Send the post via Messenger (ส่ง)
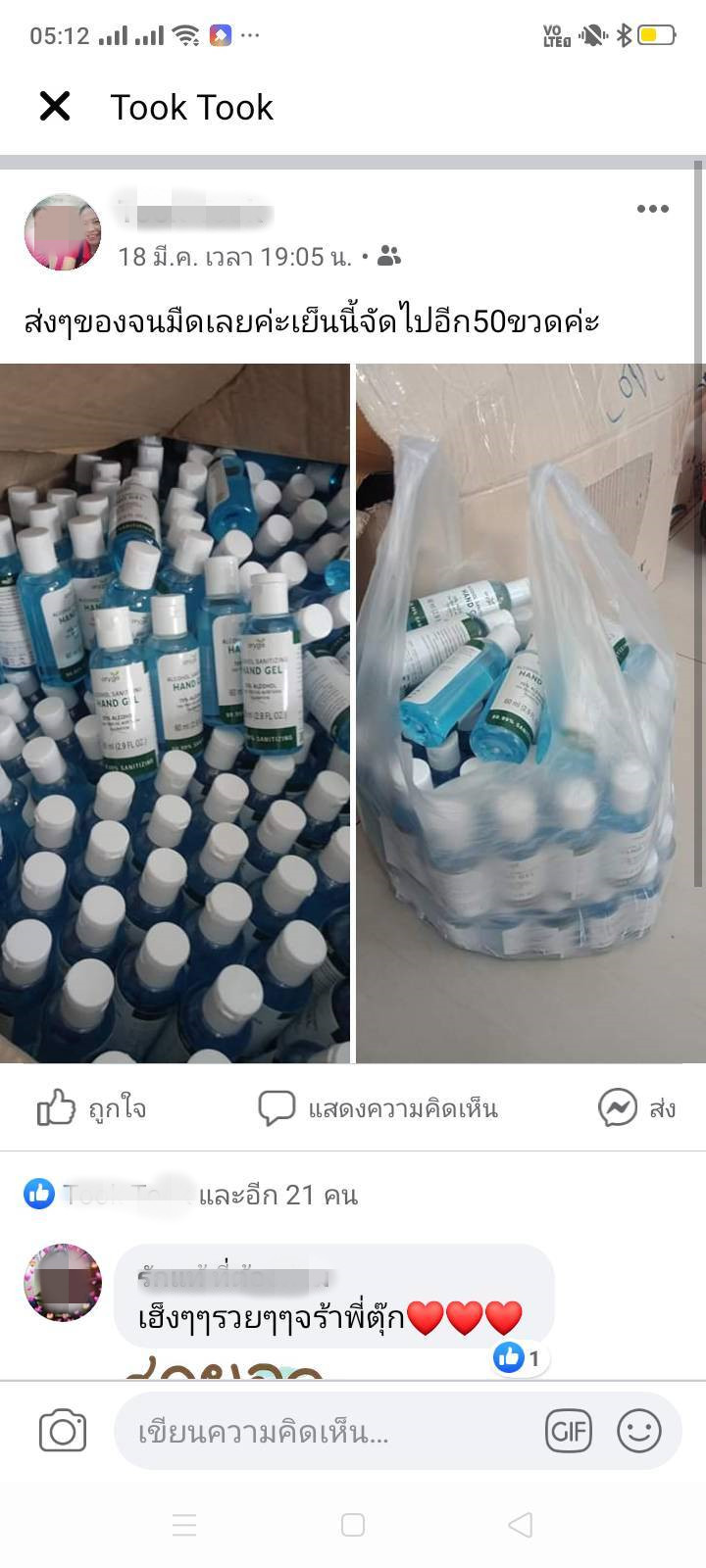 click(x=637, y=1108)
